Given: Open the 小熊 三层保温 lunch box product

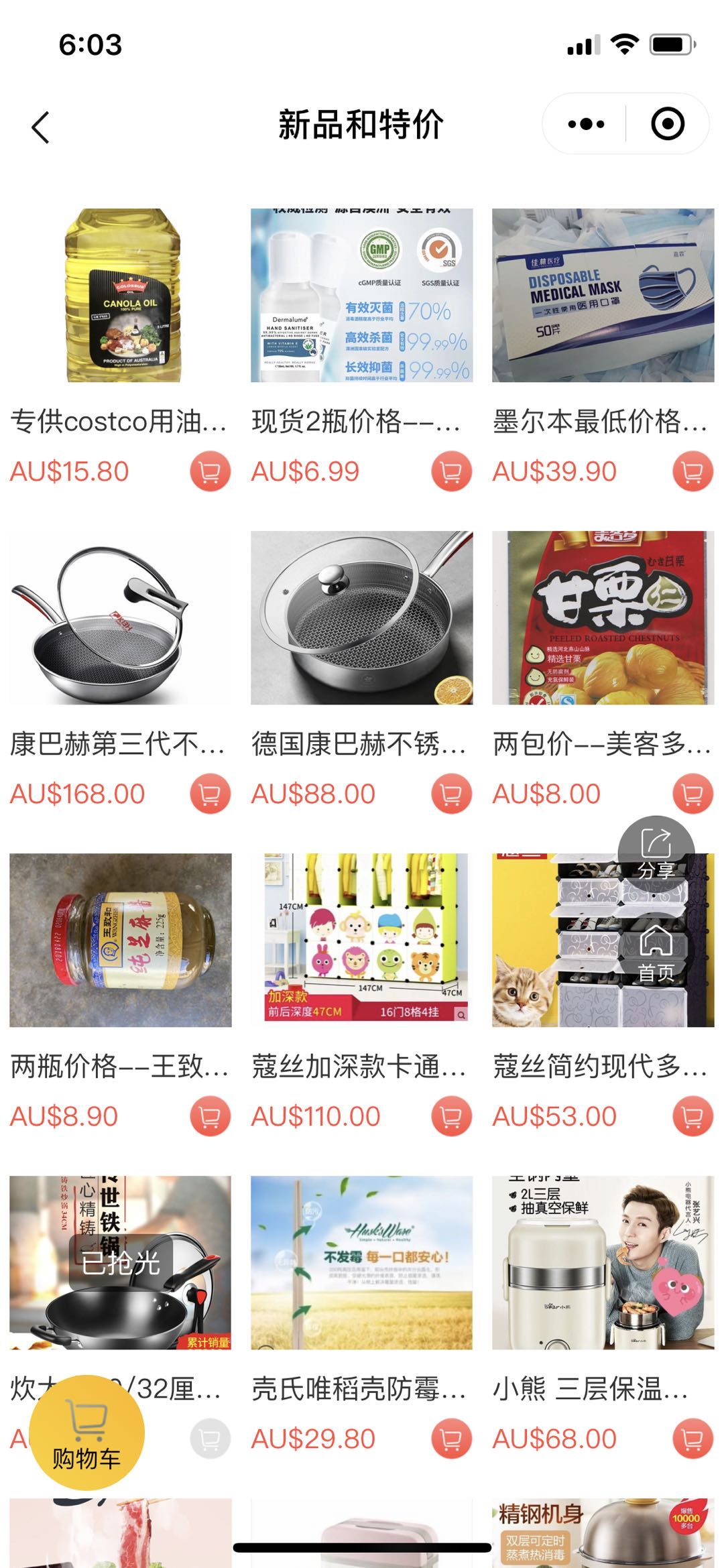Looking at the screenshot, I should point(603,1262).
